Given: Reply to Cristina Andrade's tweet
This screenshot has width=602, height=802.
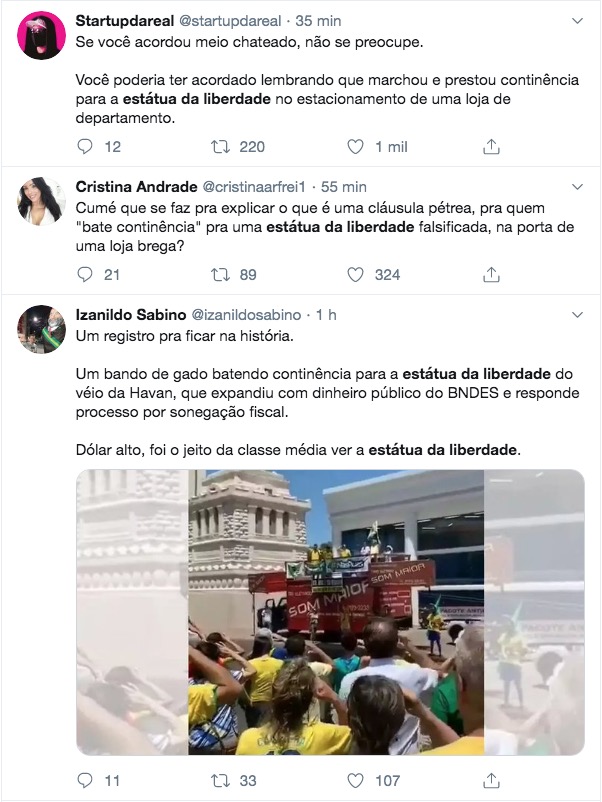Looking at the screenshot, I should pos(85,275).
